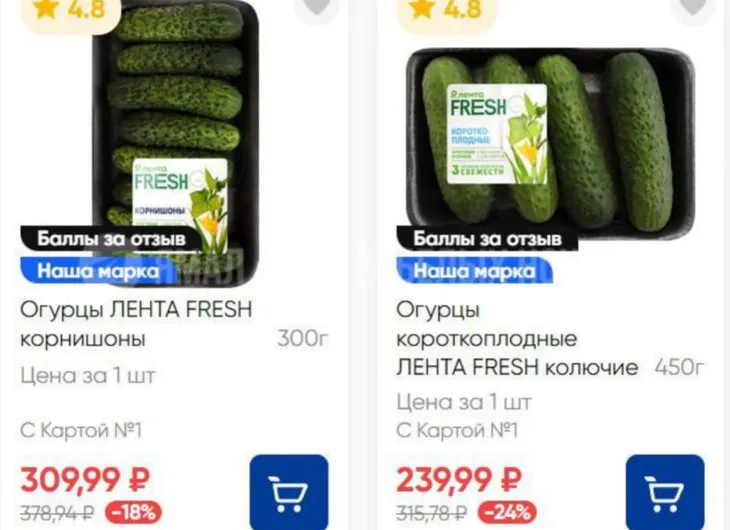
Task: Add the 300г корнишоны cucumbers to cart
Action: (288, 492)
